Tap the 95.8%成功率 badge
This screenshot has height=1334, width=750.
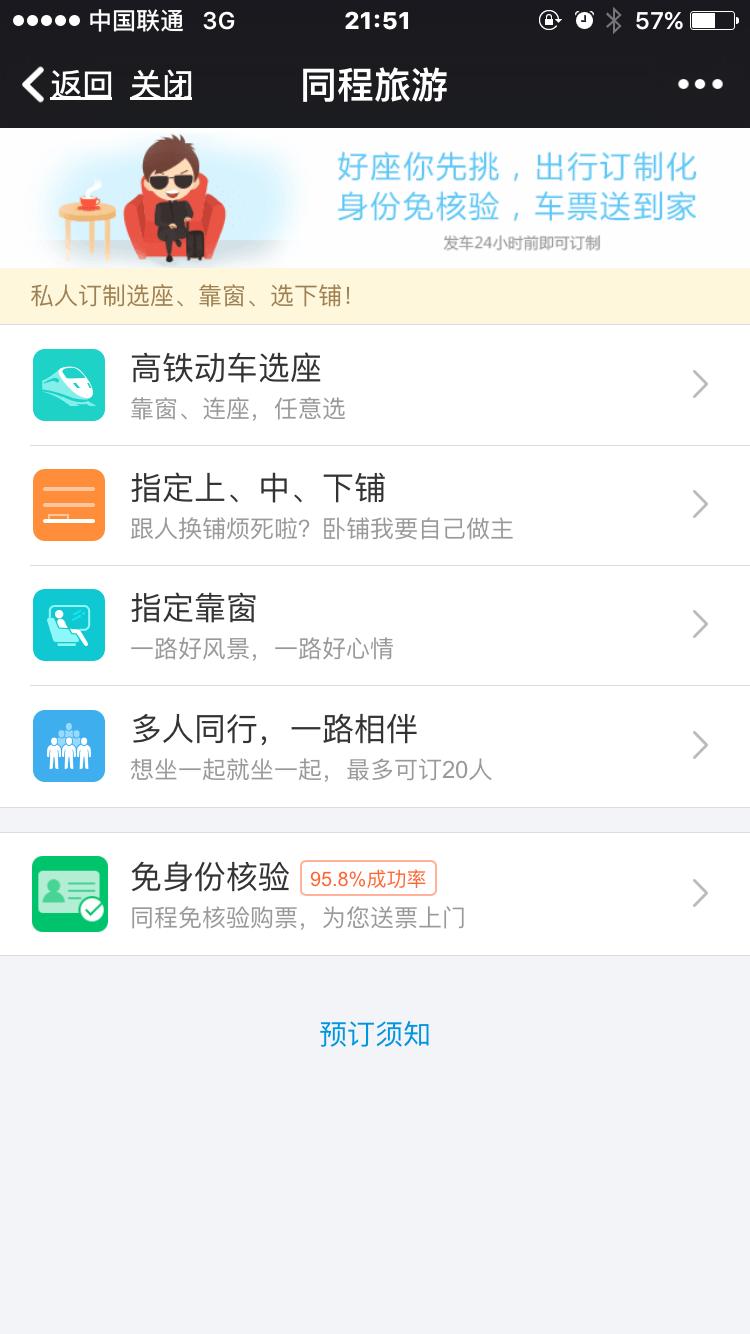(372, 877)
